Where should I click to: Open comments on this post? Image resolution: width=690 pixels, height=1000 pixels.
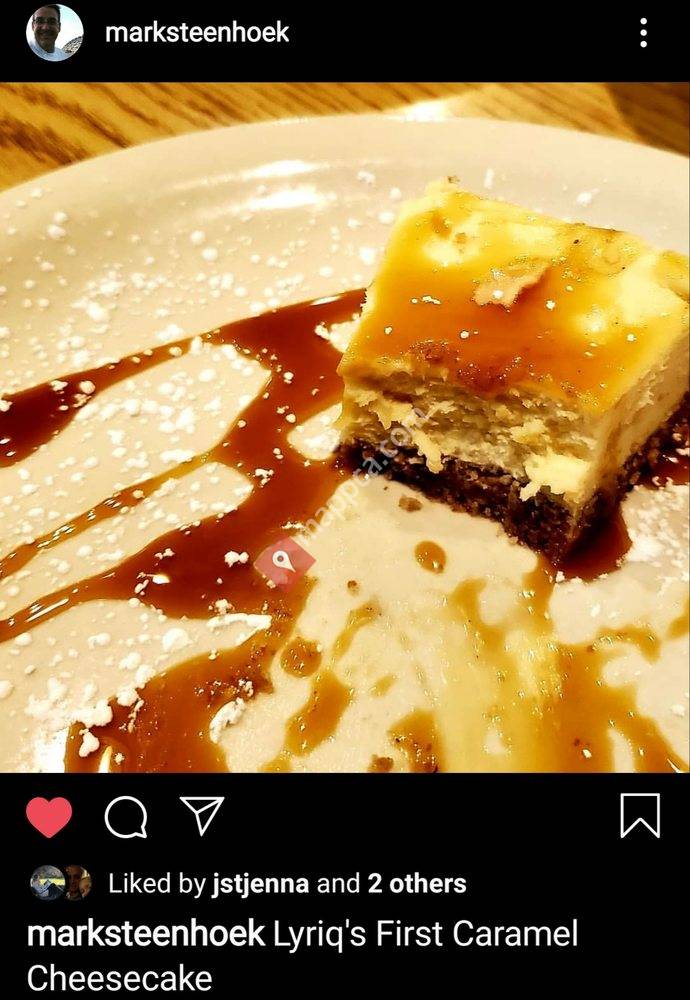point(126,817)
